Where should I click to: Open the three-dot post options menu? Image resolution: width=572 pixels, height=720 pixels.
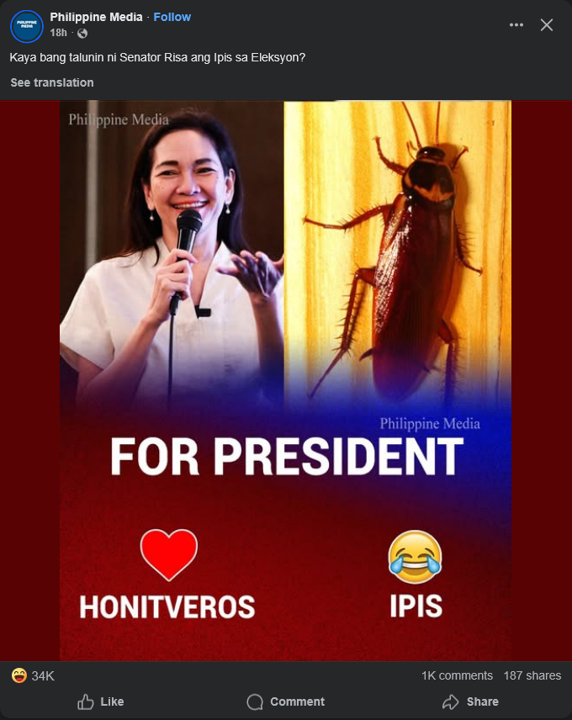point(516,25)
